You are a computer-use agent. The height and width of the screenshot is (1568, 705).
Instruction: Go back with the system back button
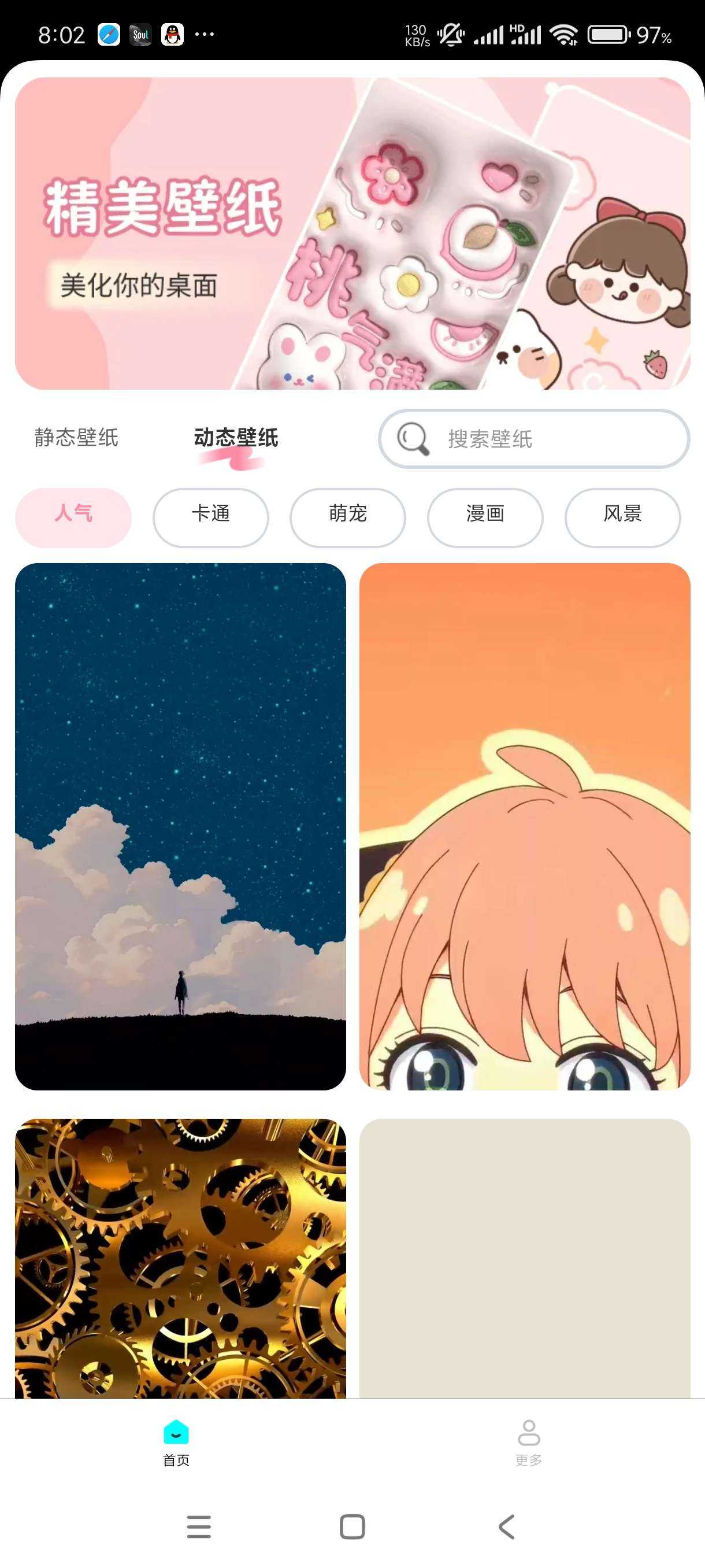click(x=506, y=1526)
